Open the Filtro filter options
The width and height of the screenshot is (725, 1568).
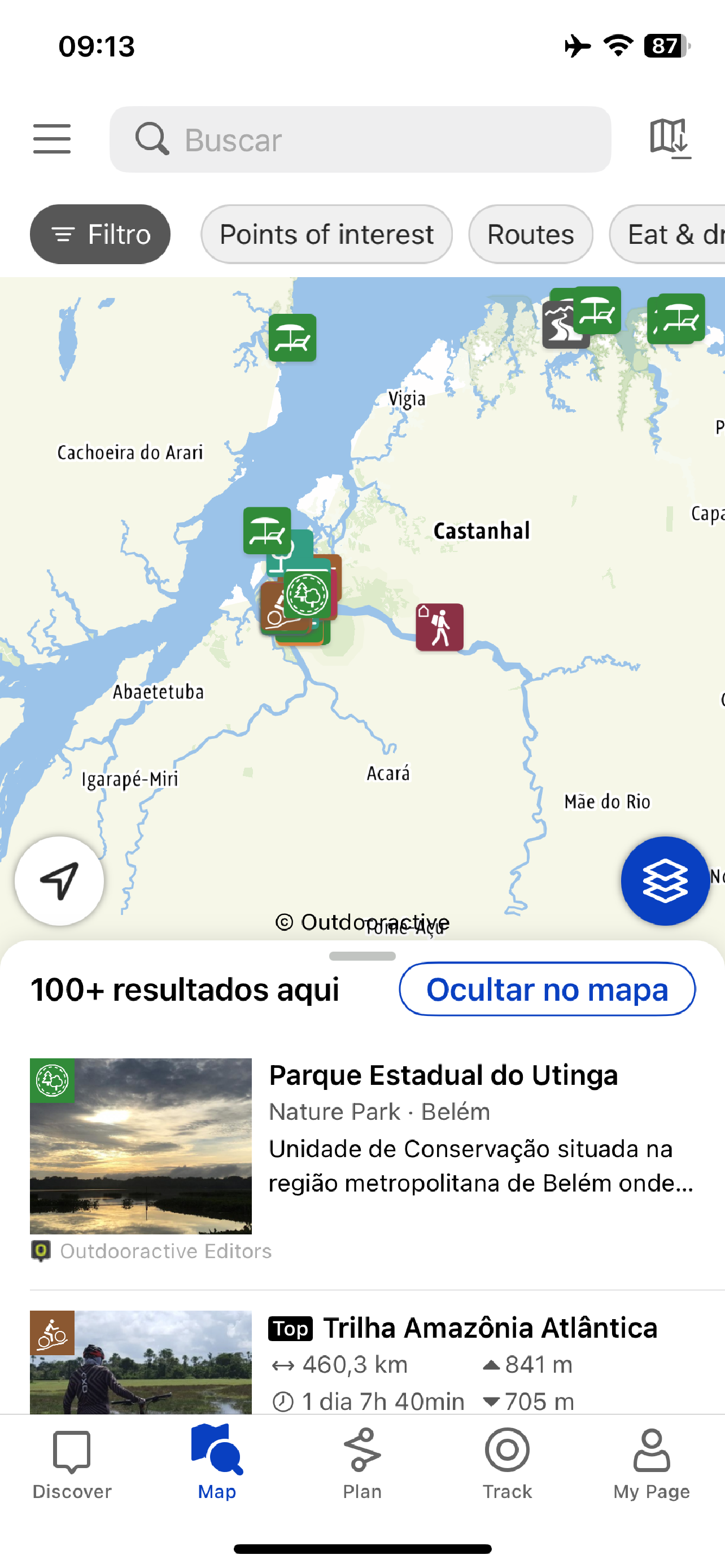101,234
